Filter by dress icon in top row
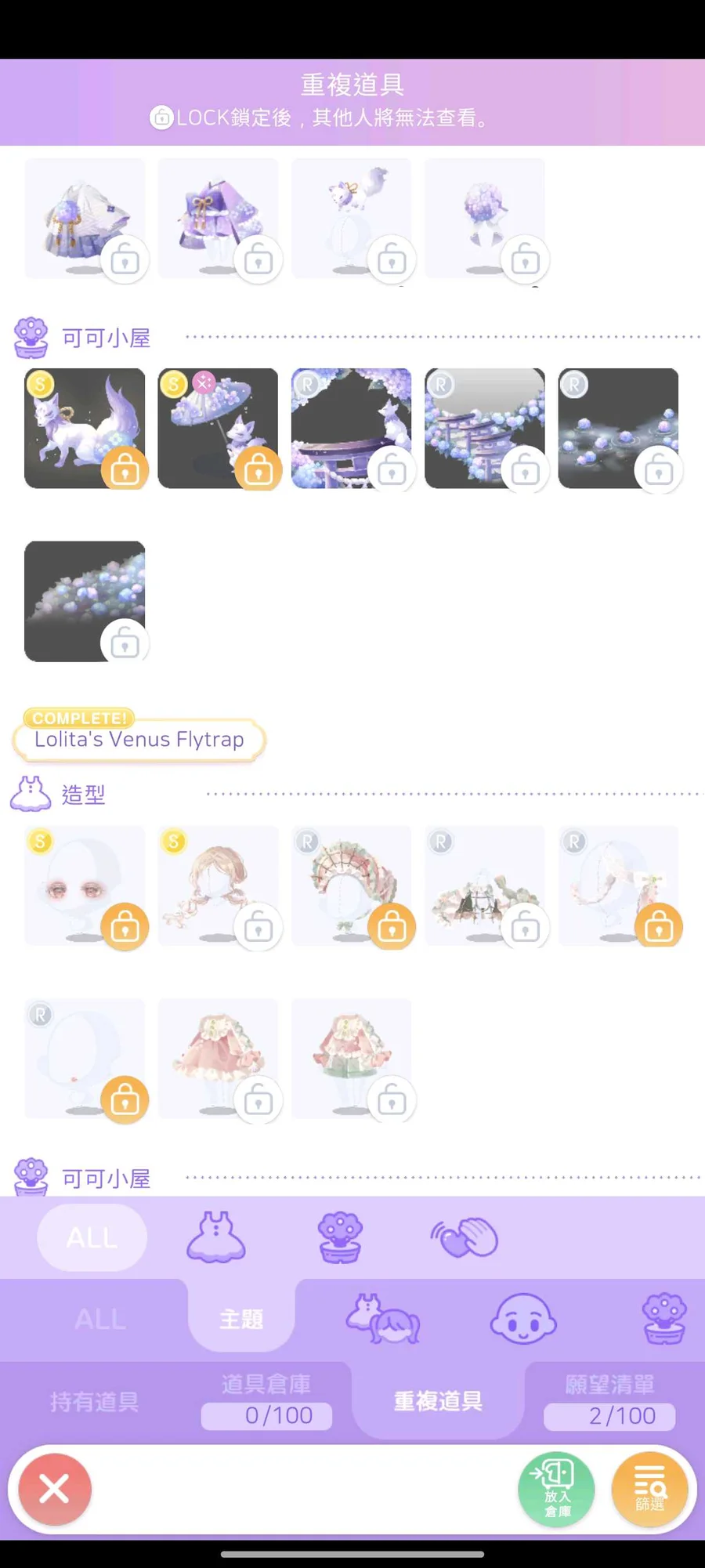705x1568 pixels. (215, 1237)
